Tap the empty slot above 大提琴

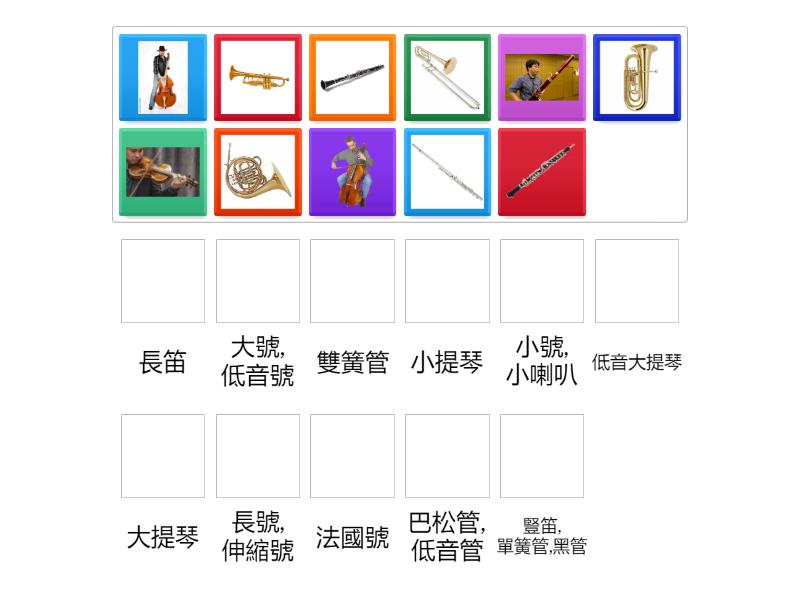coord(163,456)
